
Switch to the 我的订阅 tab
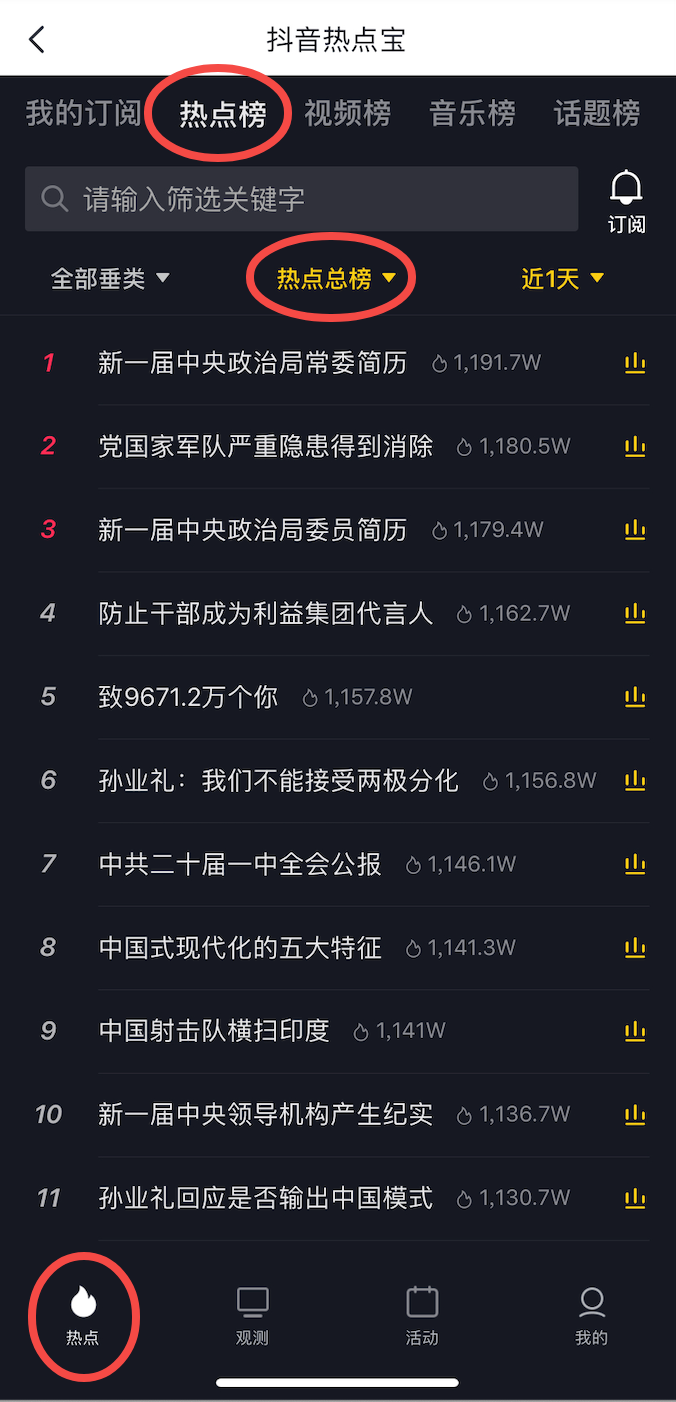83,113
